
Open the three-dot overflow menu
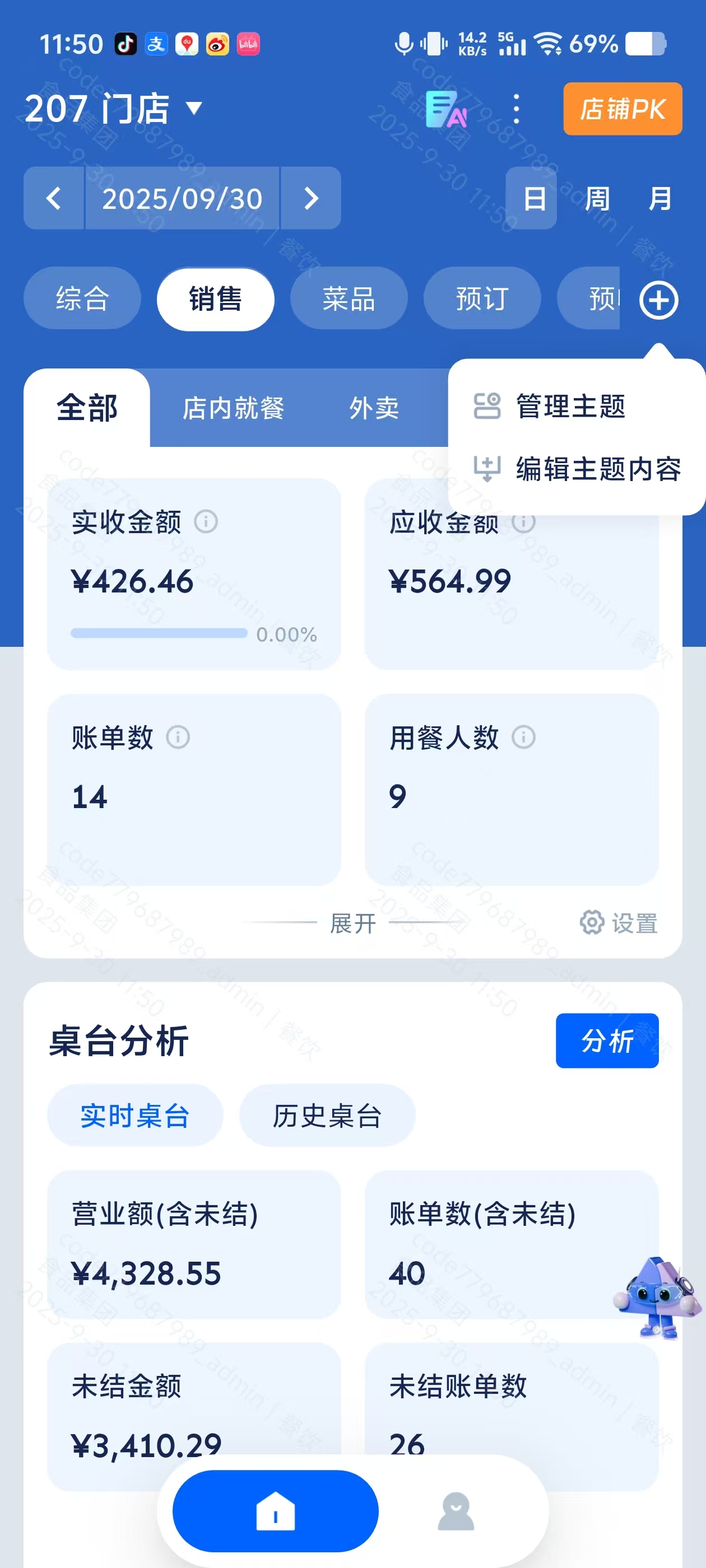pos(516,109)
